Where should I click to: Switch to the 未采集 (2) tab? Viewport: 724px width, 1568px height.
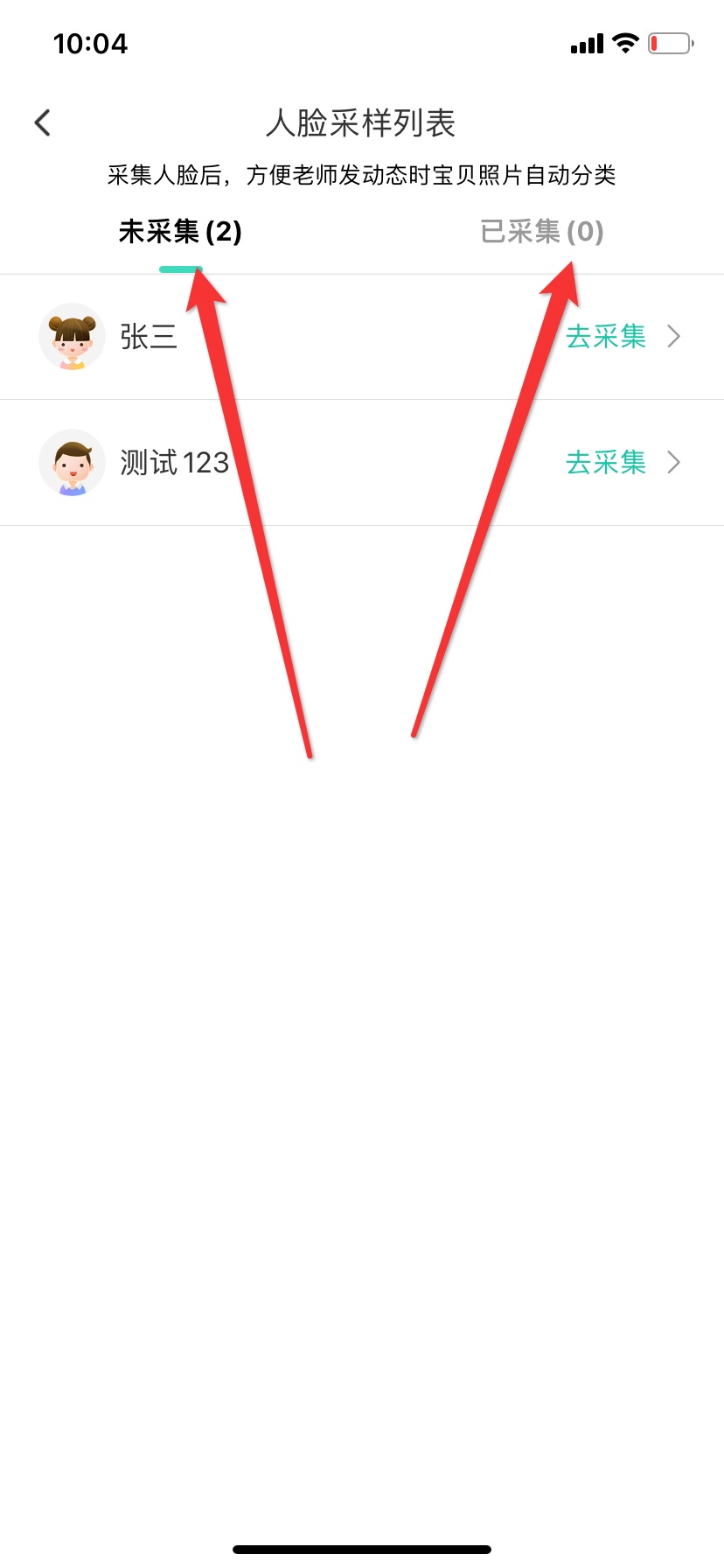pos(180,232)
